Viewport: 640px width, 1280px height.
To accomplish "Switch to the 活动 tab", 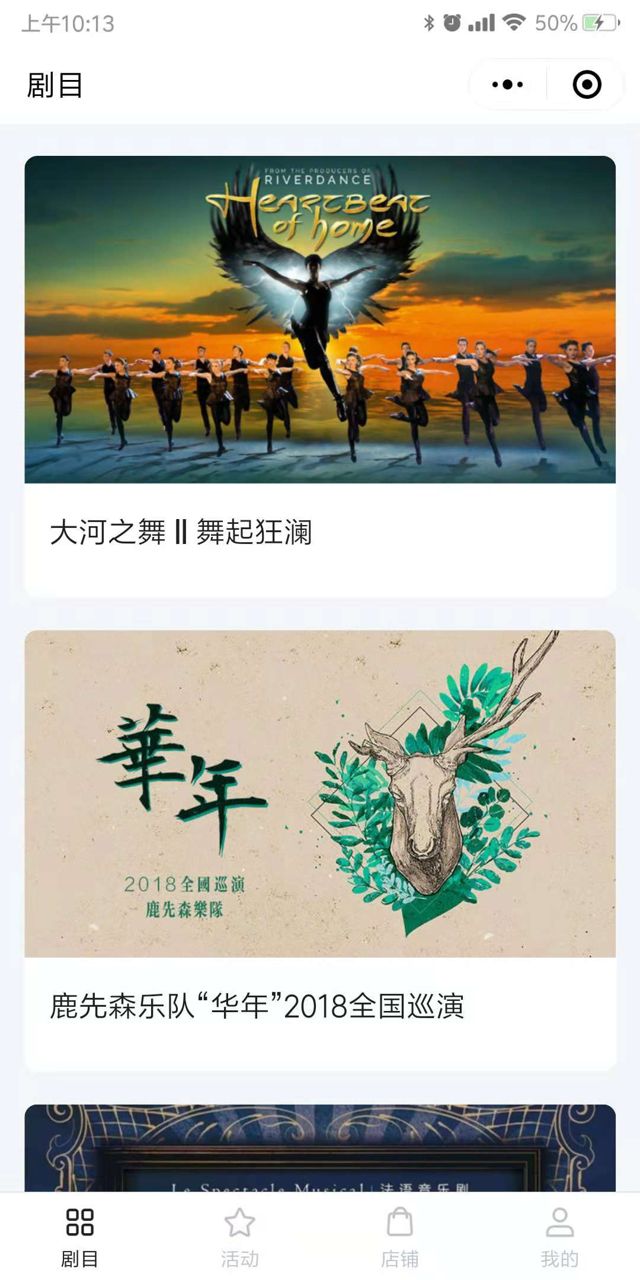I will click(x=240, y=1236).
